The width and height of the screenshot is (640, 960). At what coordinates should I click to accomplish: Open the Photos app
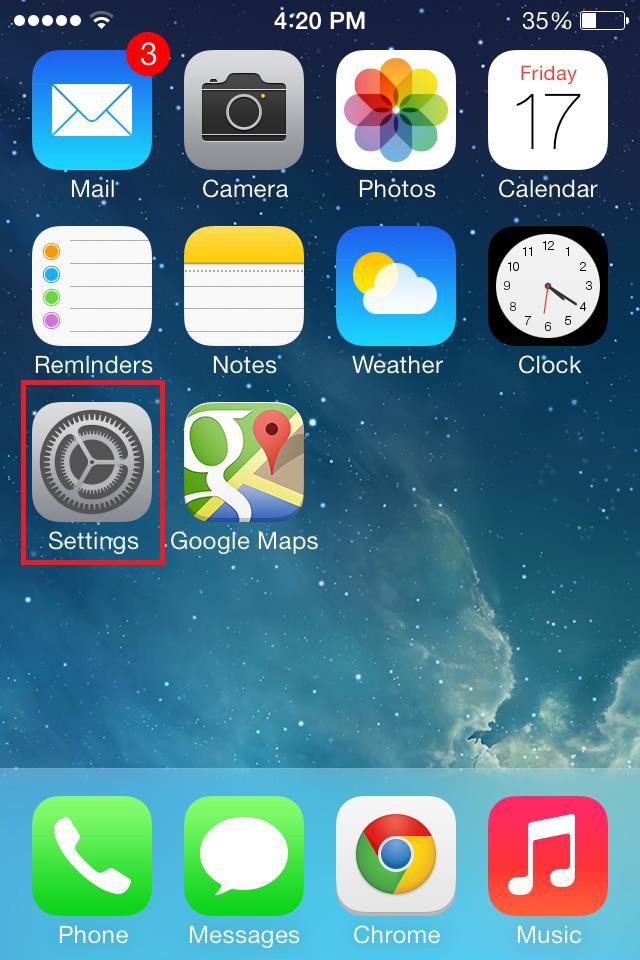(396, 110)
